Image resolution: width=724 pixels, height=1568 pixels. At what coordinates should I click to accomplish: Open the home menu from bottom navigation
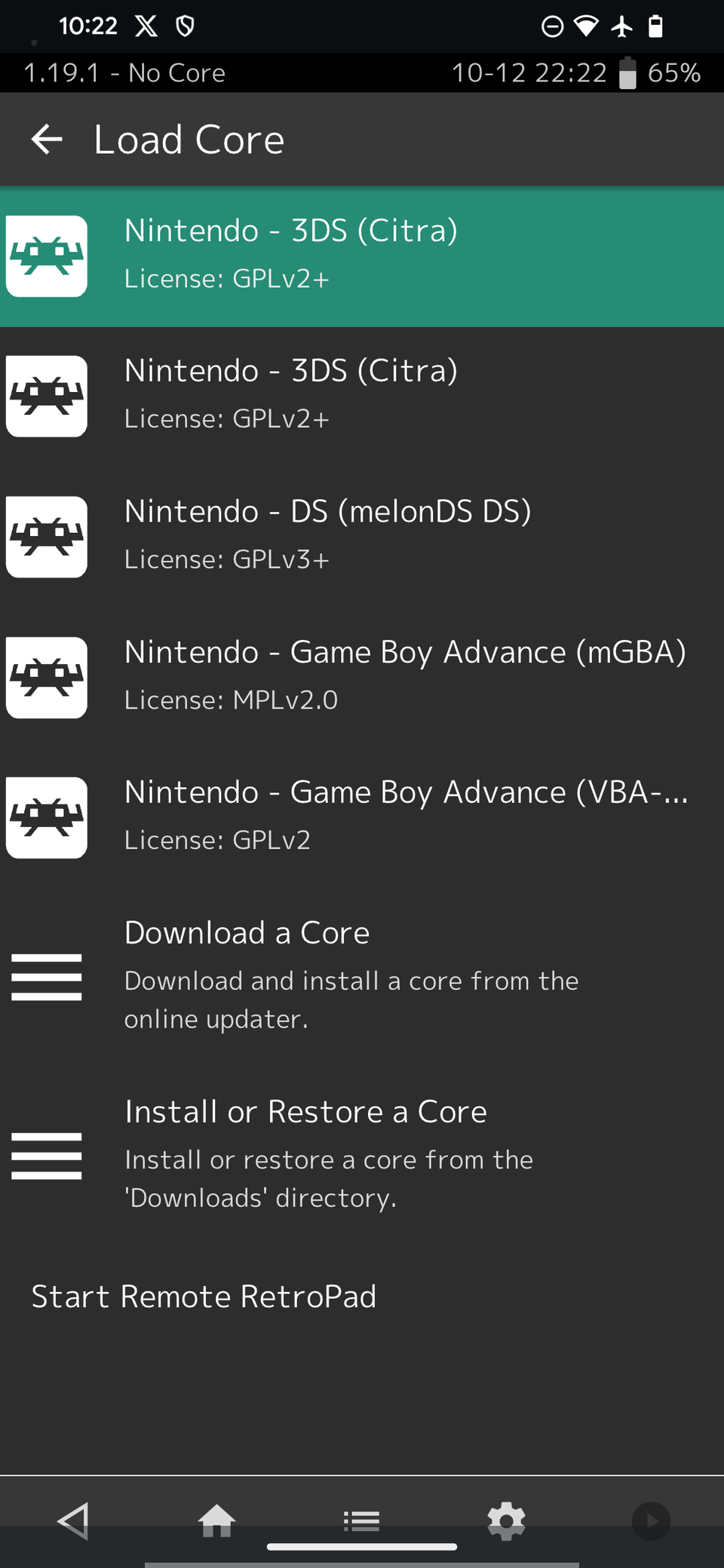(216, 1521)
